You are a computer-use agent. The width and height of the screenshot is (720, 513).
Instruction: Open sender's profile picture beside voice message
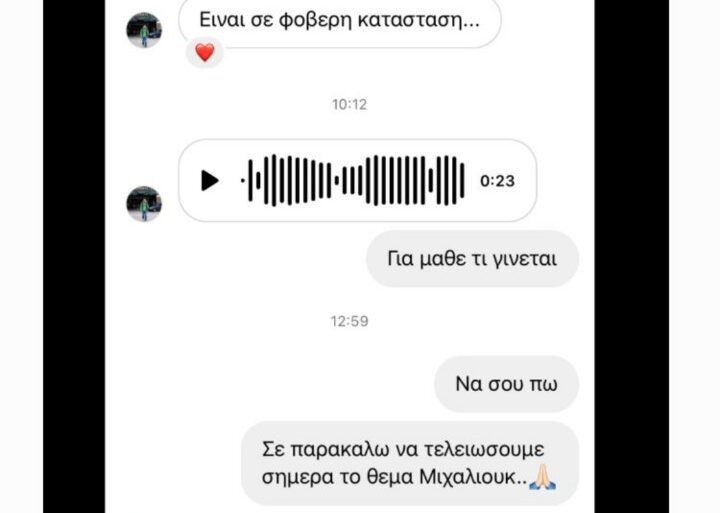144,204
